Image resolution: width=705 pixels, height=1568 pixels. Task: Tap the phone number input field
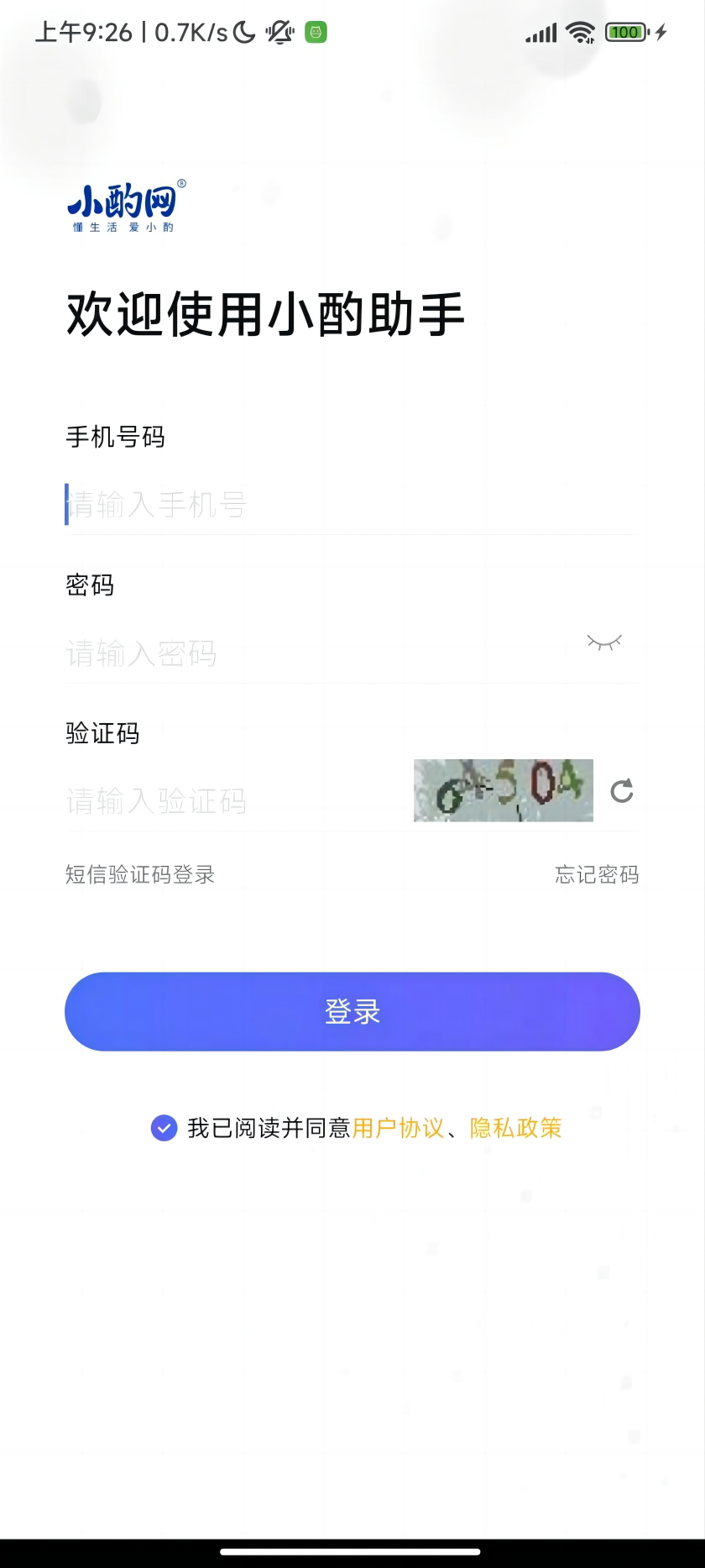[x=351, y=505]
